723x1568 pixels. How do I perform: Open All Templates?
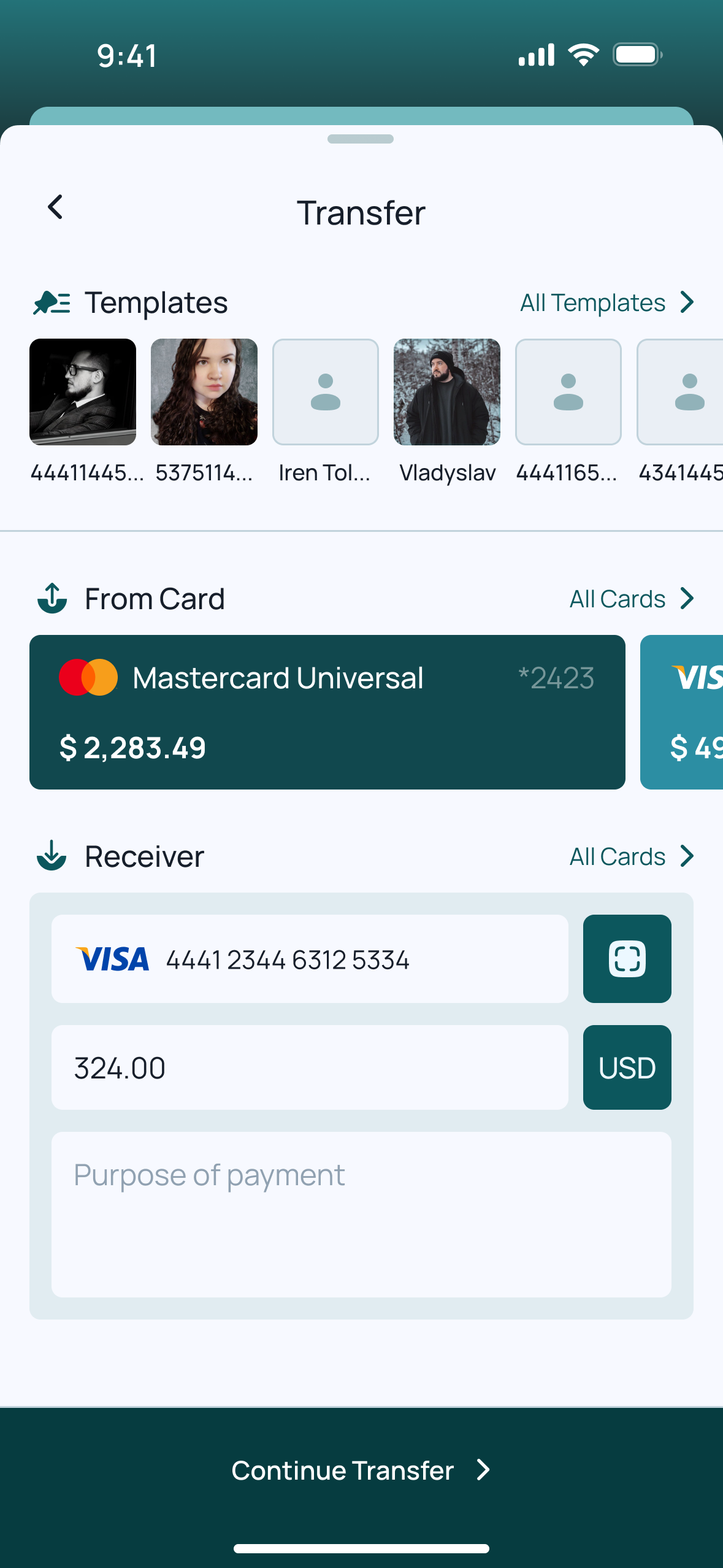point(607,302)
